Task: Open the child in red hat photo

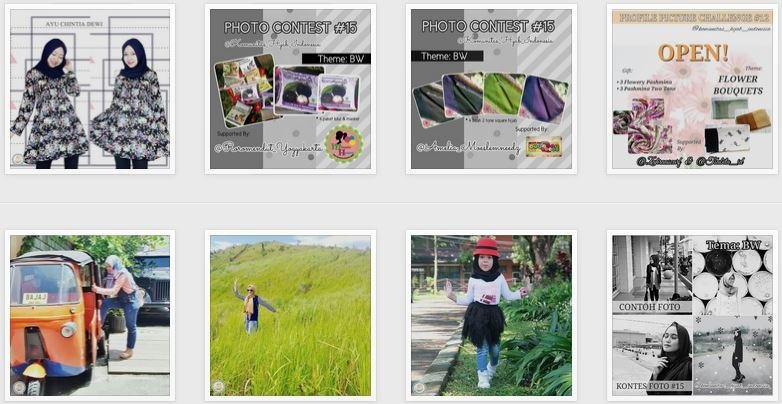Action: coord(491,315)
